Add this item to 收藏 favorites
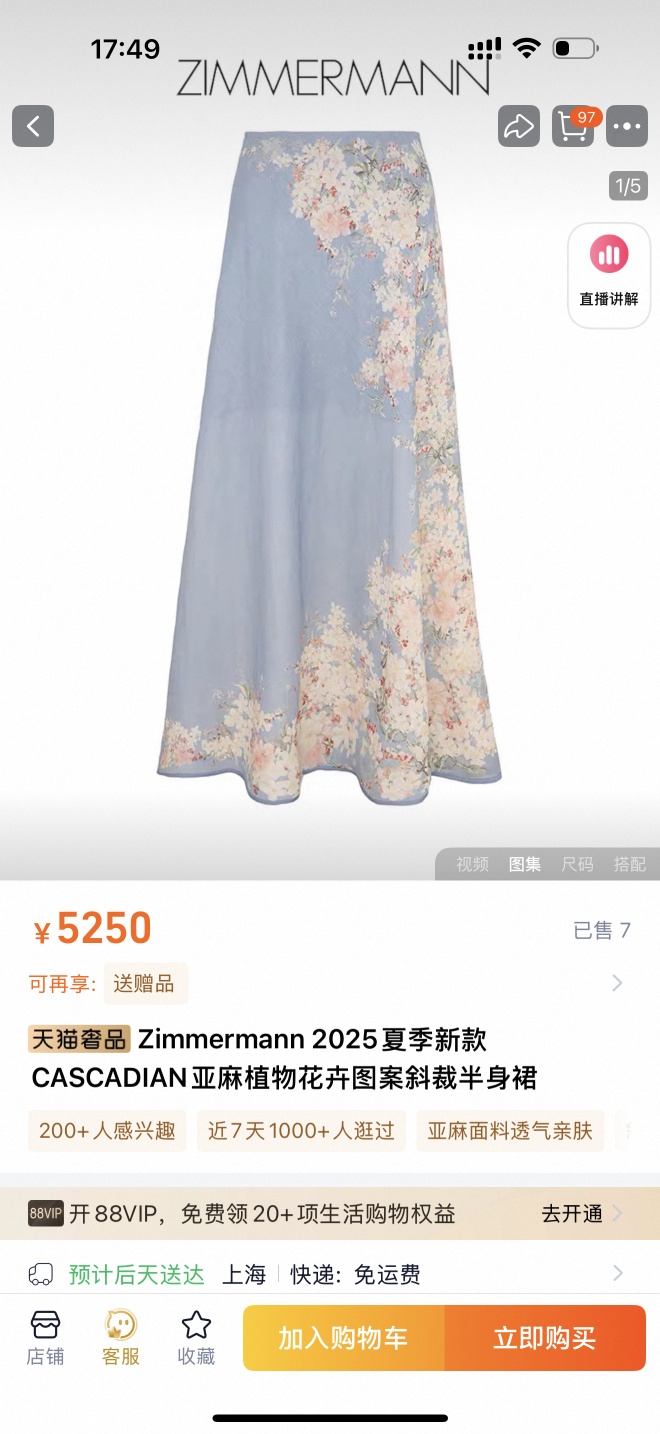The width and height of the screenshot is (660, 1434). [196, 1338]
